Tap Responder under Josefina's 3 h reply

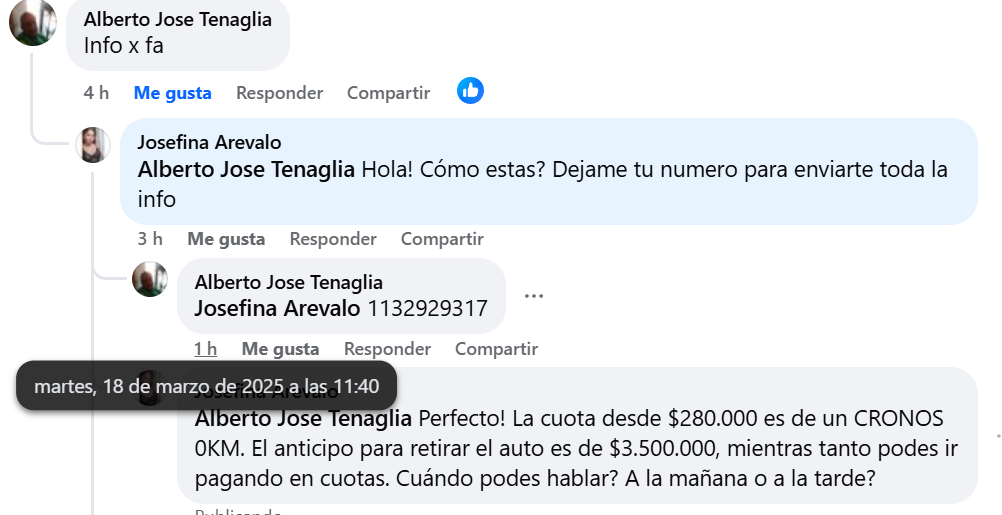coord(333,239)
